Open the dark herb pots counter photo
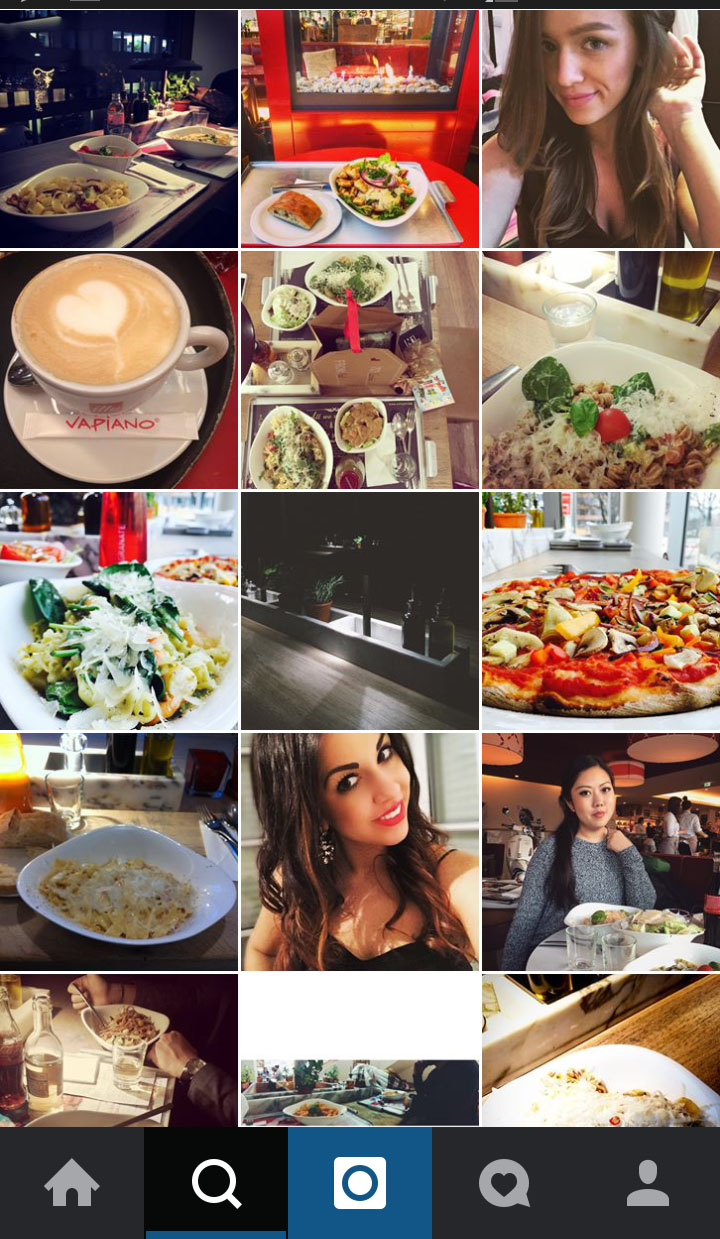Image resolution: width=720 pixels, height=1239 pixels. 359,610
